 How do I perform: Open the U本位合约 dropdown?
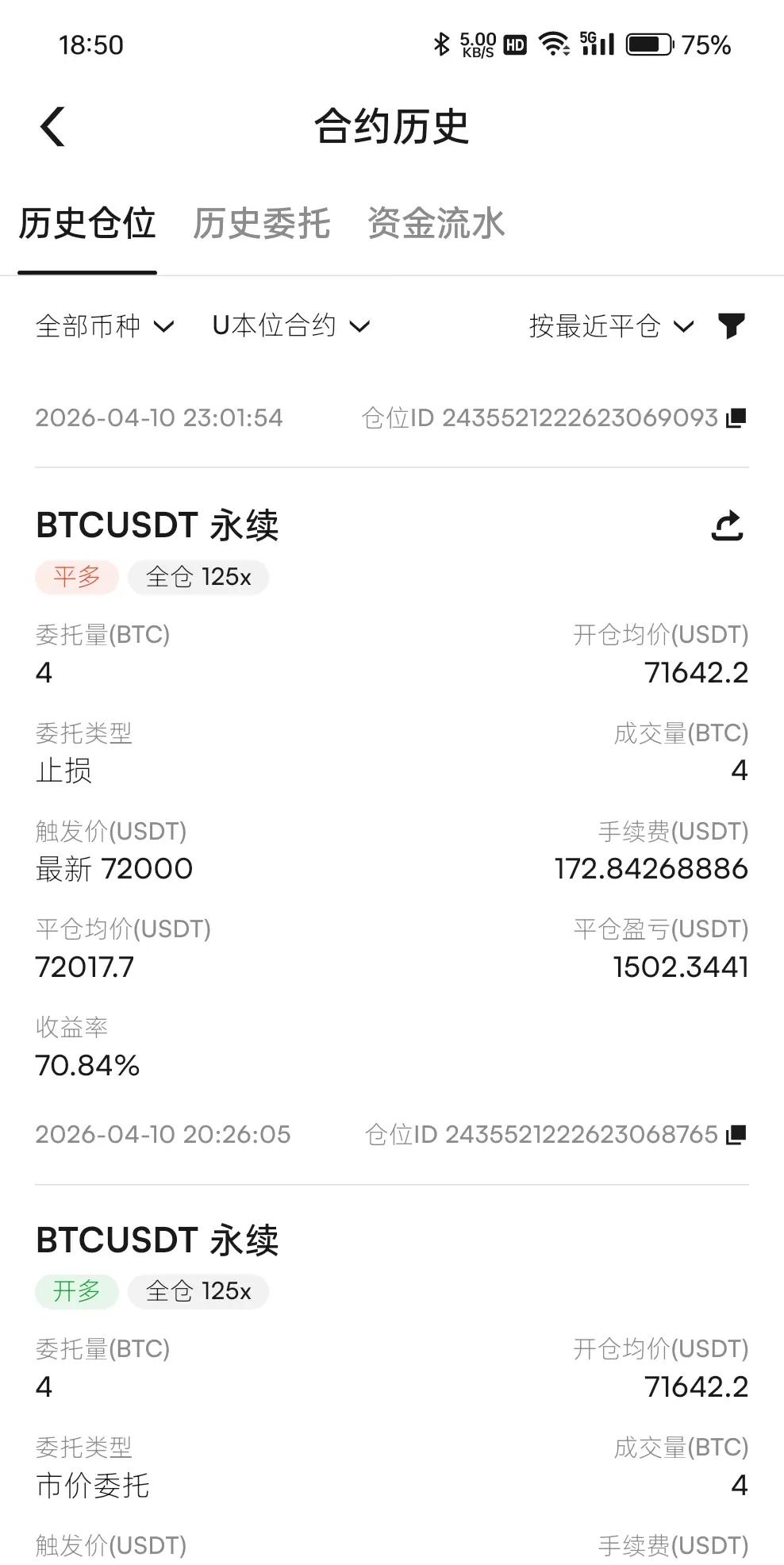coord(291,326)
